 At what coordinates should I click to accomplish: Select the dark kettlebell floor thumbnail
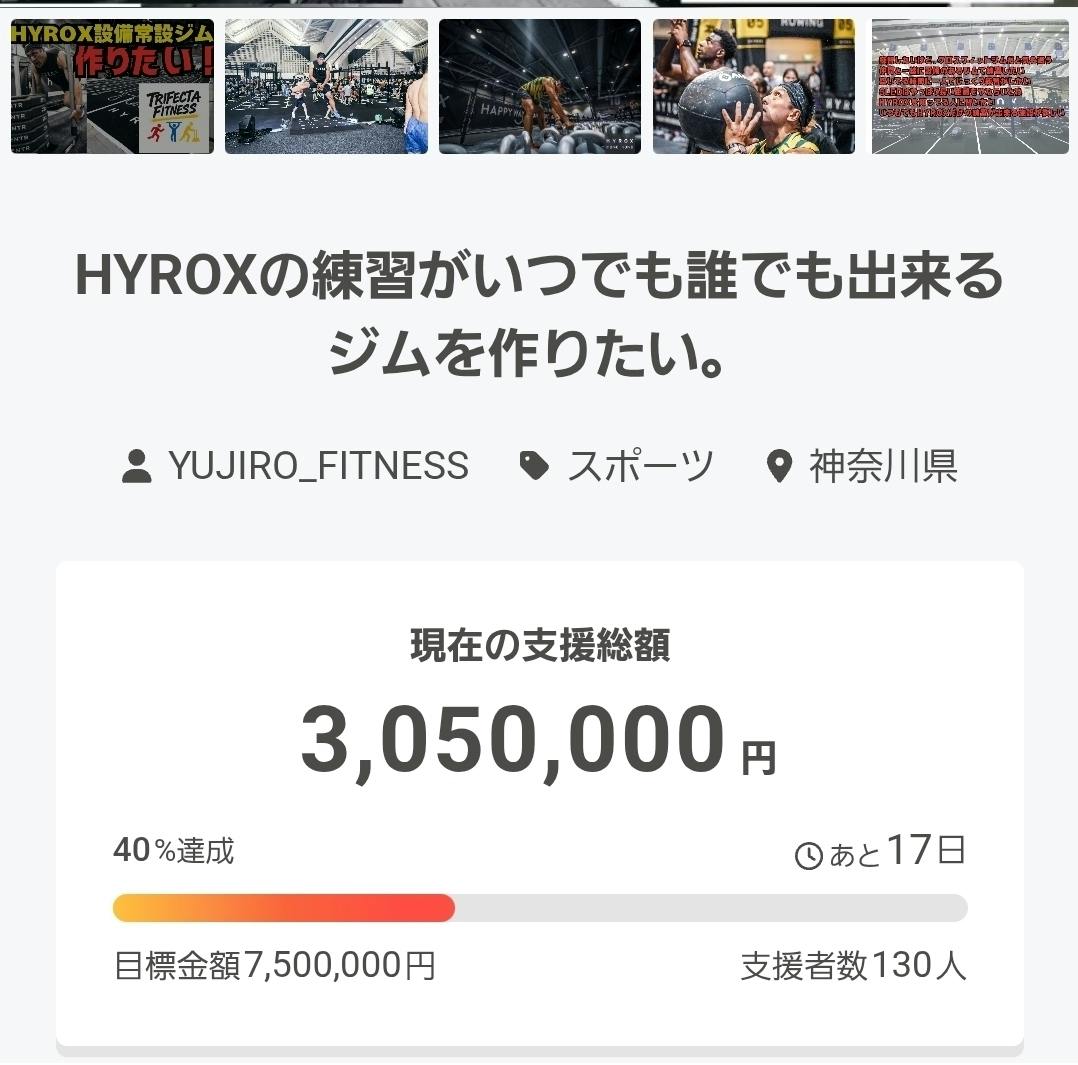pos(540,87)
